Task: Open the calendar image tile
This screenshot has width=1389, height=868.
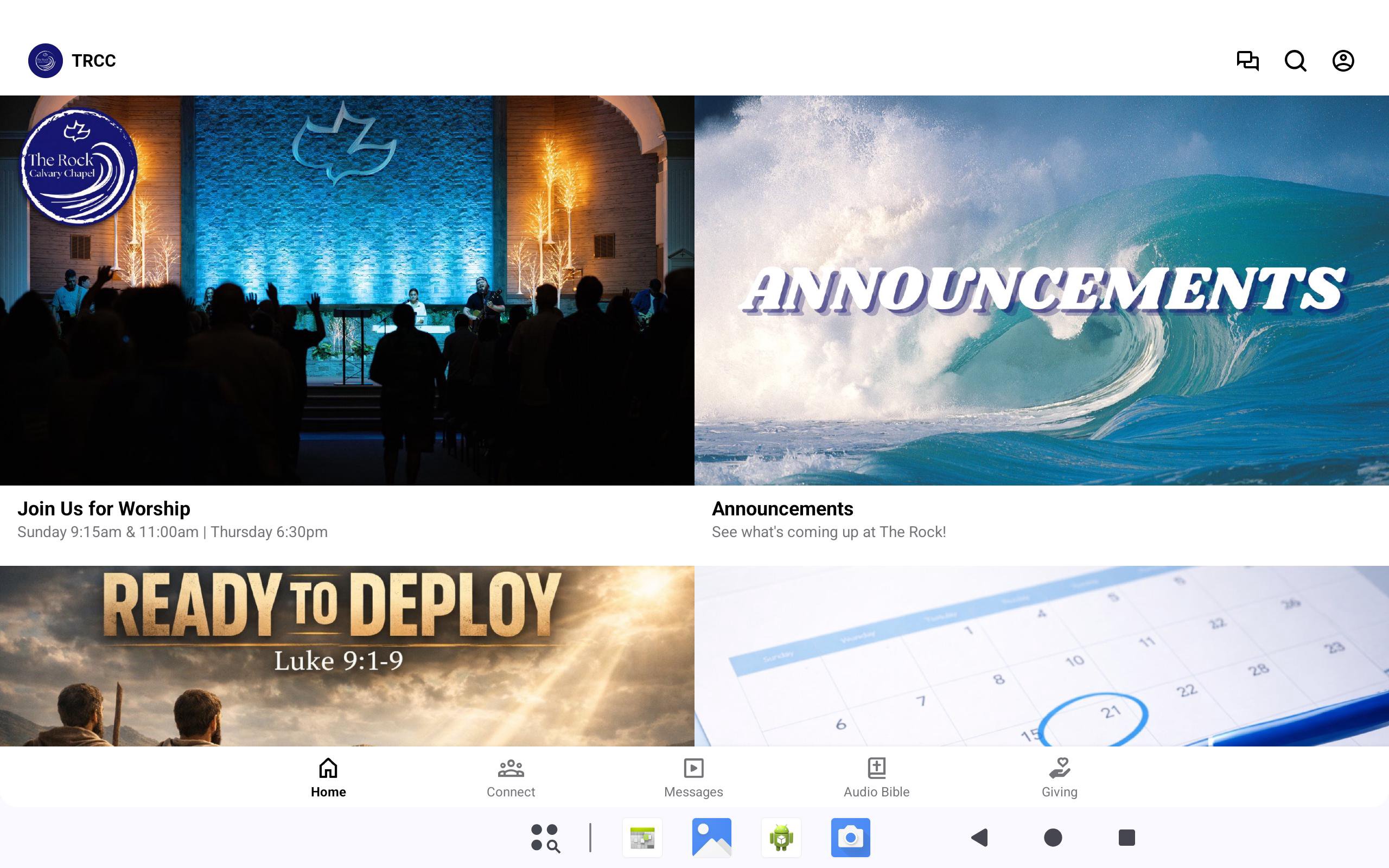Action: (1041, 655)
